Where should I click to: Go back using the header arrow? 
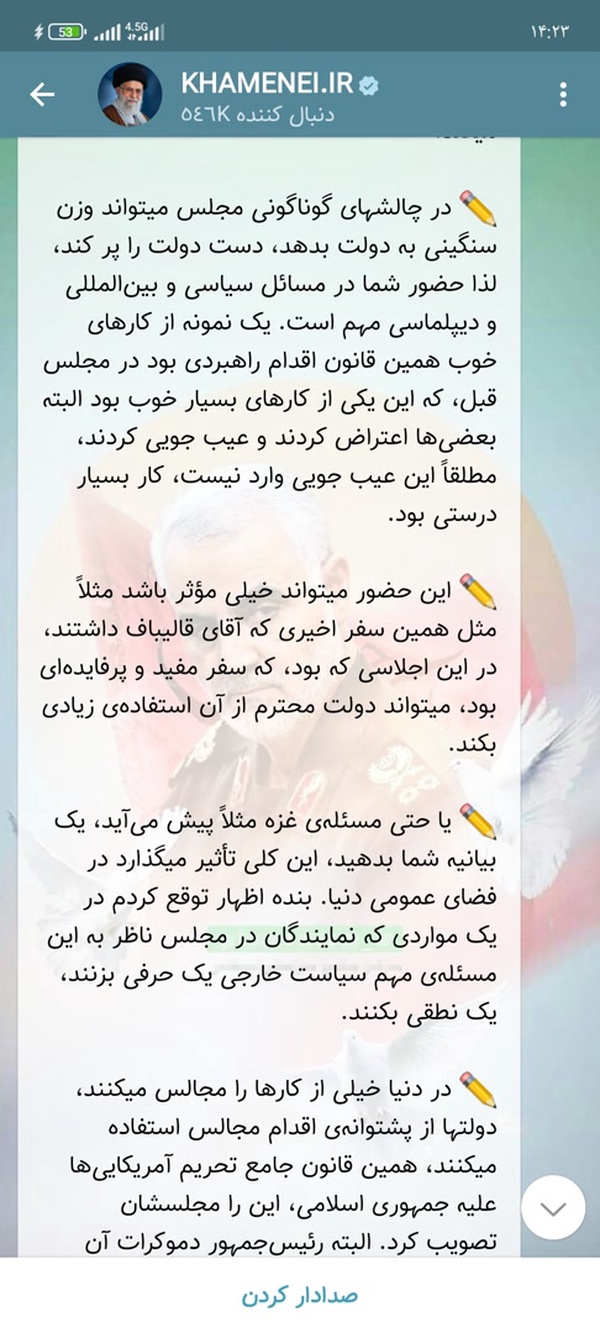pos(41,96)
